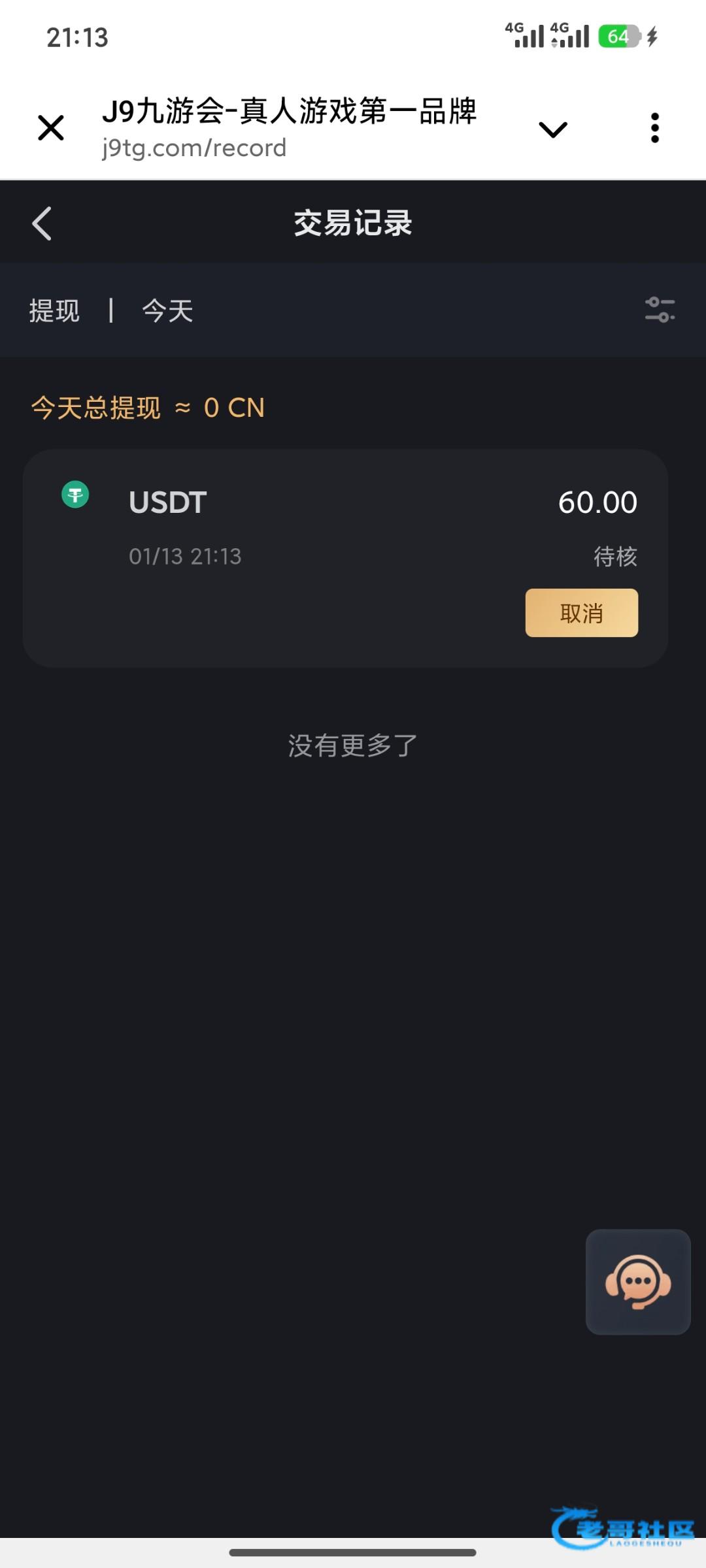Tap 取消 to cancel the USDT withdrawal

(x=581, y=613)
